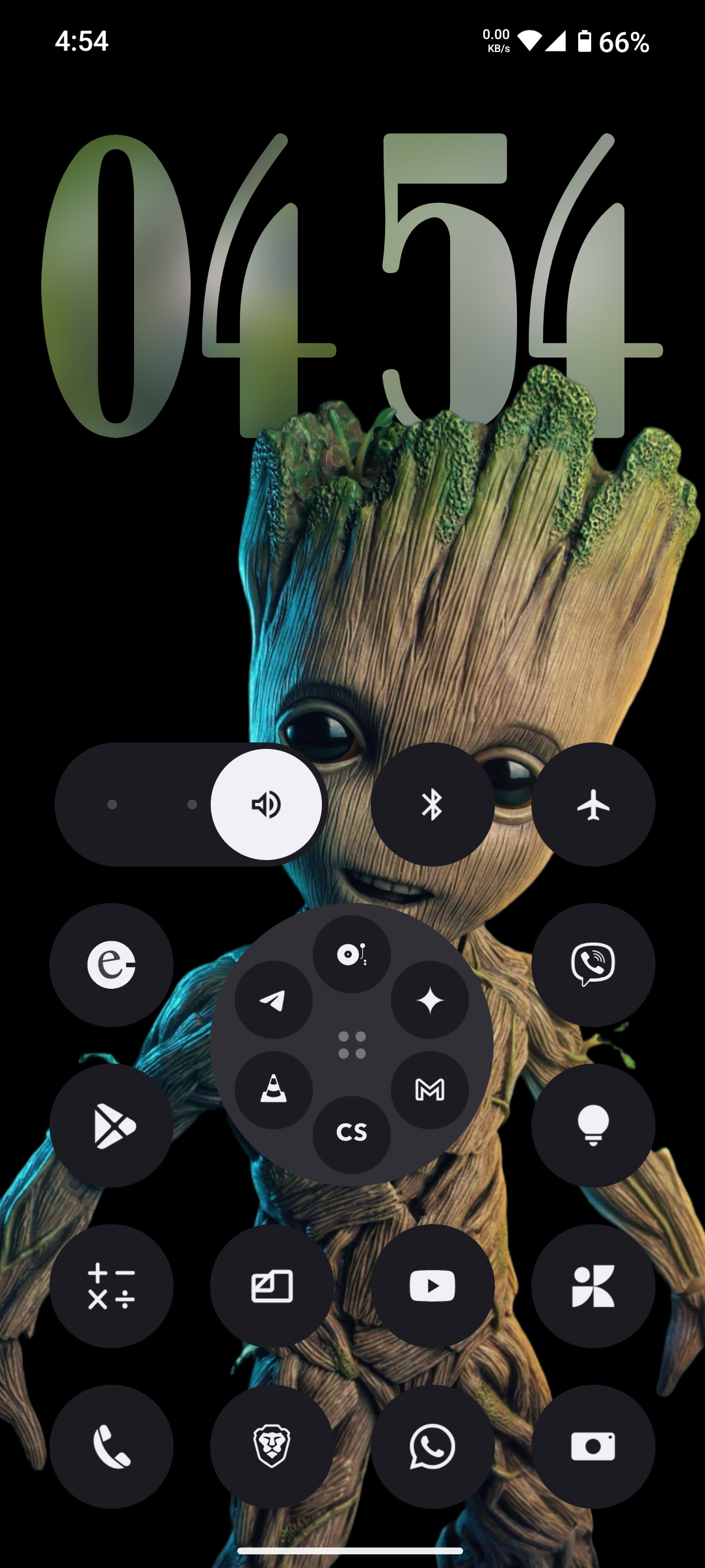Open Google Play Store
This screenshot has height=1568, width=705.
tap(112, 1125)
